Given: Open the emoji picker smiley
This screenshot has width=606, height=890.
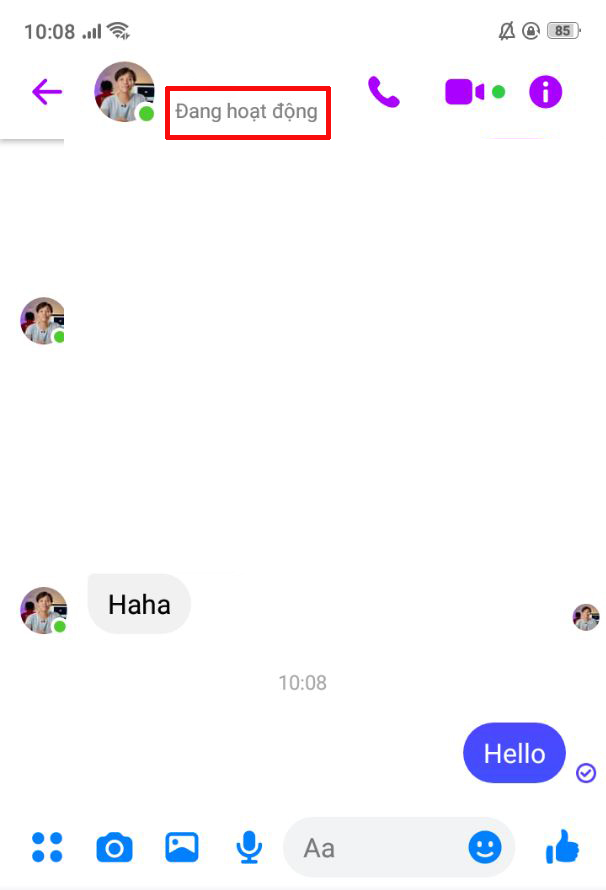Looking at the screenshot, I should click(485, 848).
